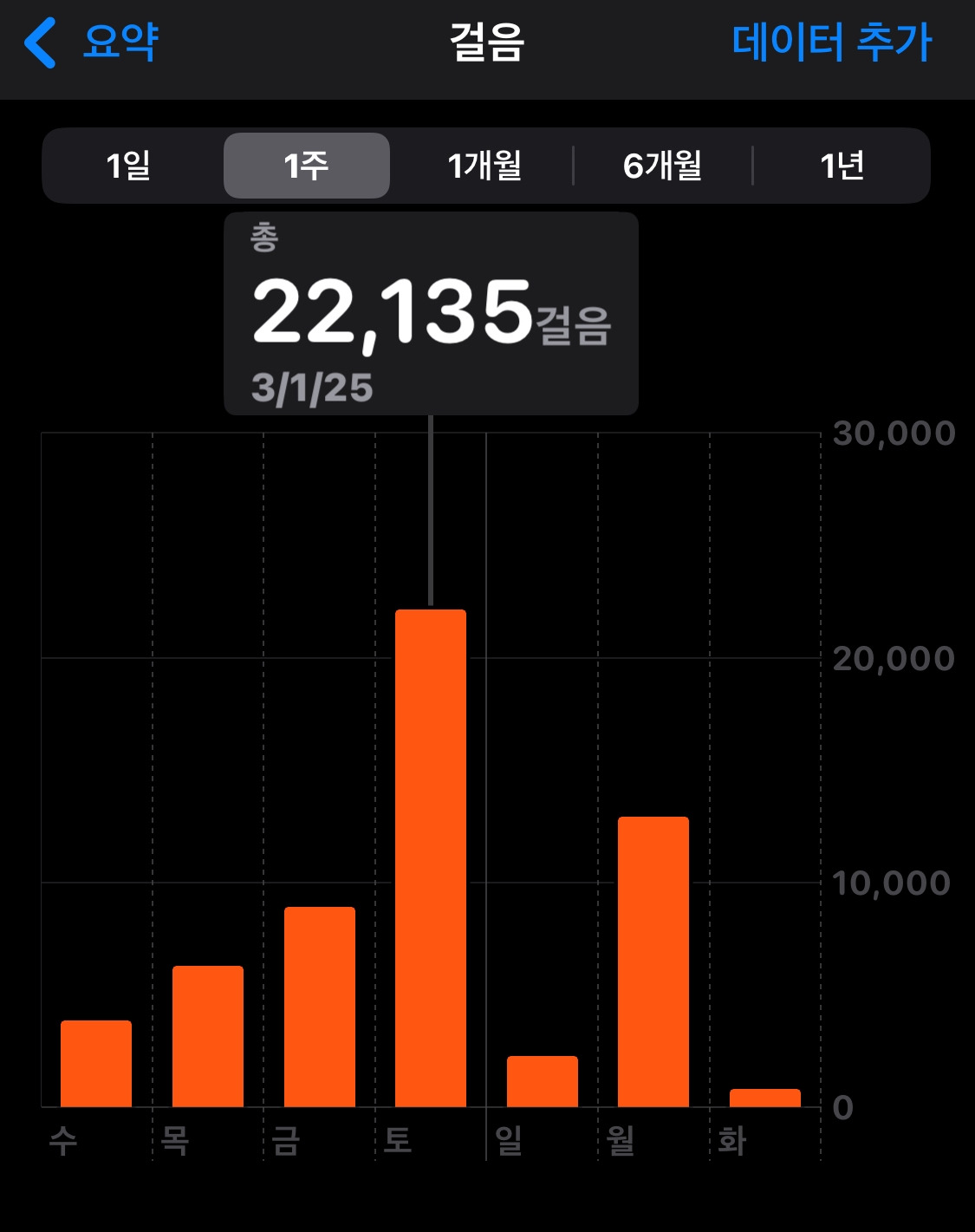Image resolution: width=975 pixels, height=1232 pixels.
Task: Go back to 요약 summary
Action: tap(91, 42)
